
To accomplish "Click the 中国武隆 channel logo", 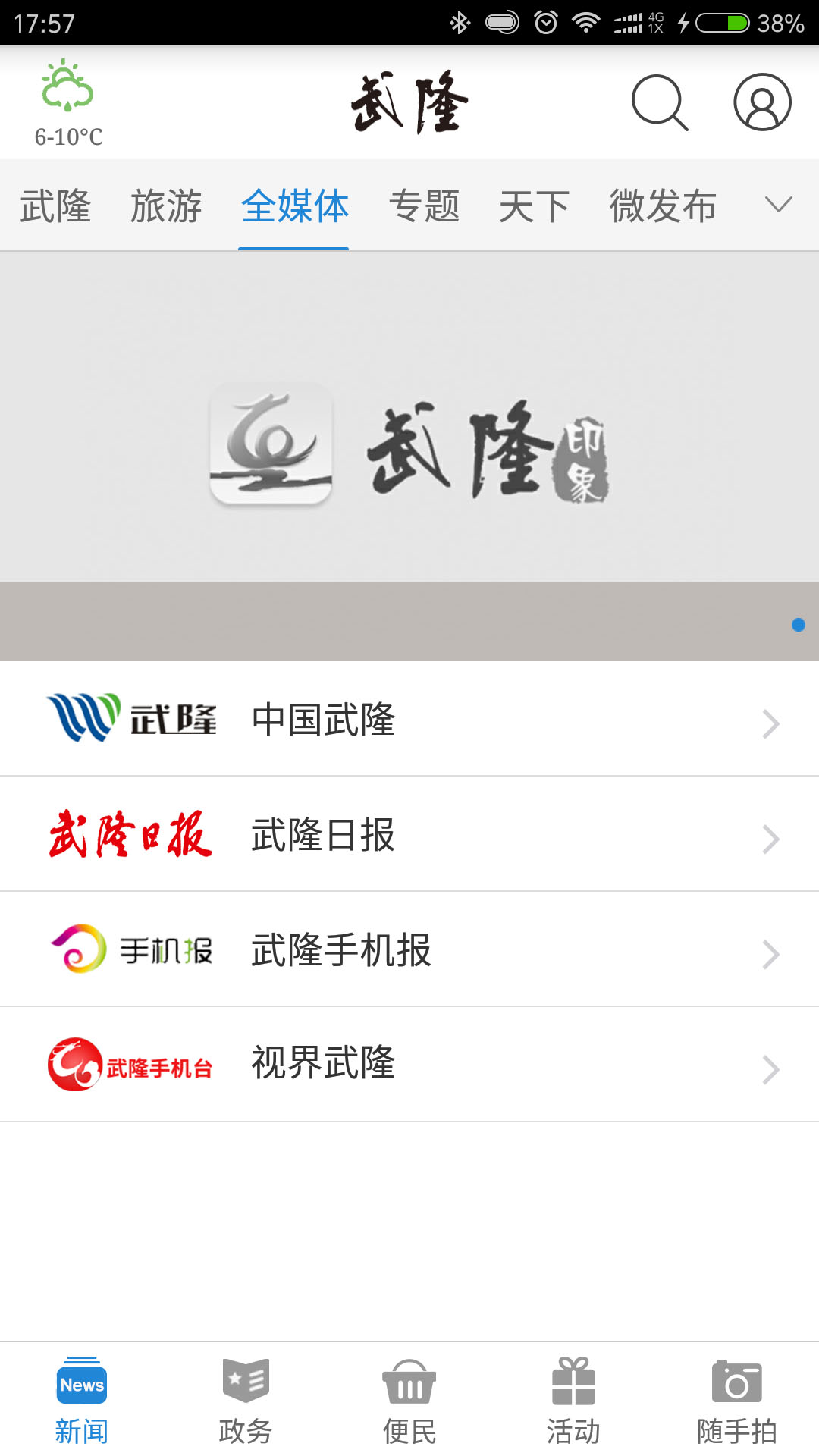I will [131, 719].
